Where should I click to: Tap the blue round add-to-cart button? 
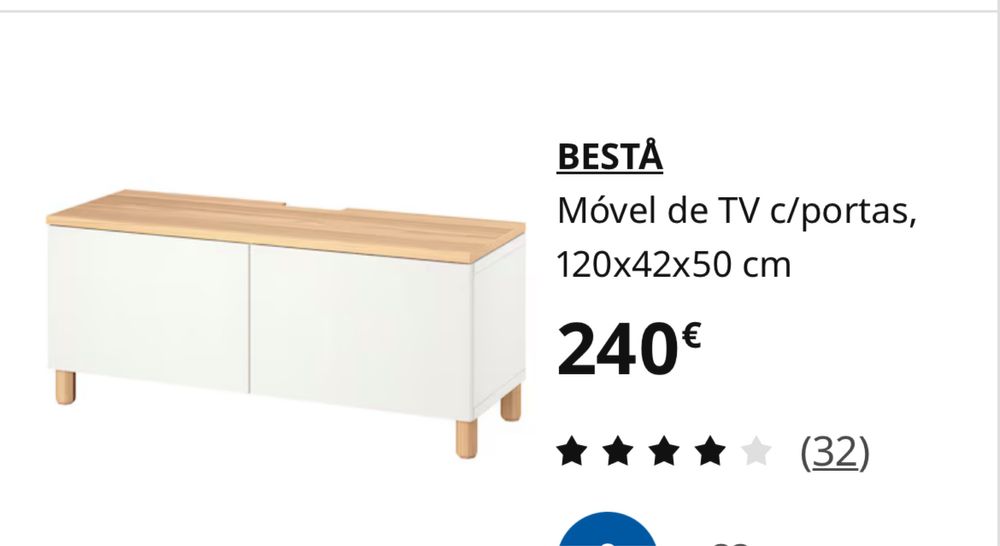(608, 533)
